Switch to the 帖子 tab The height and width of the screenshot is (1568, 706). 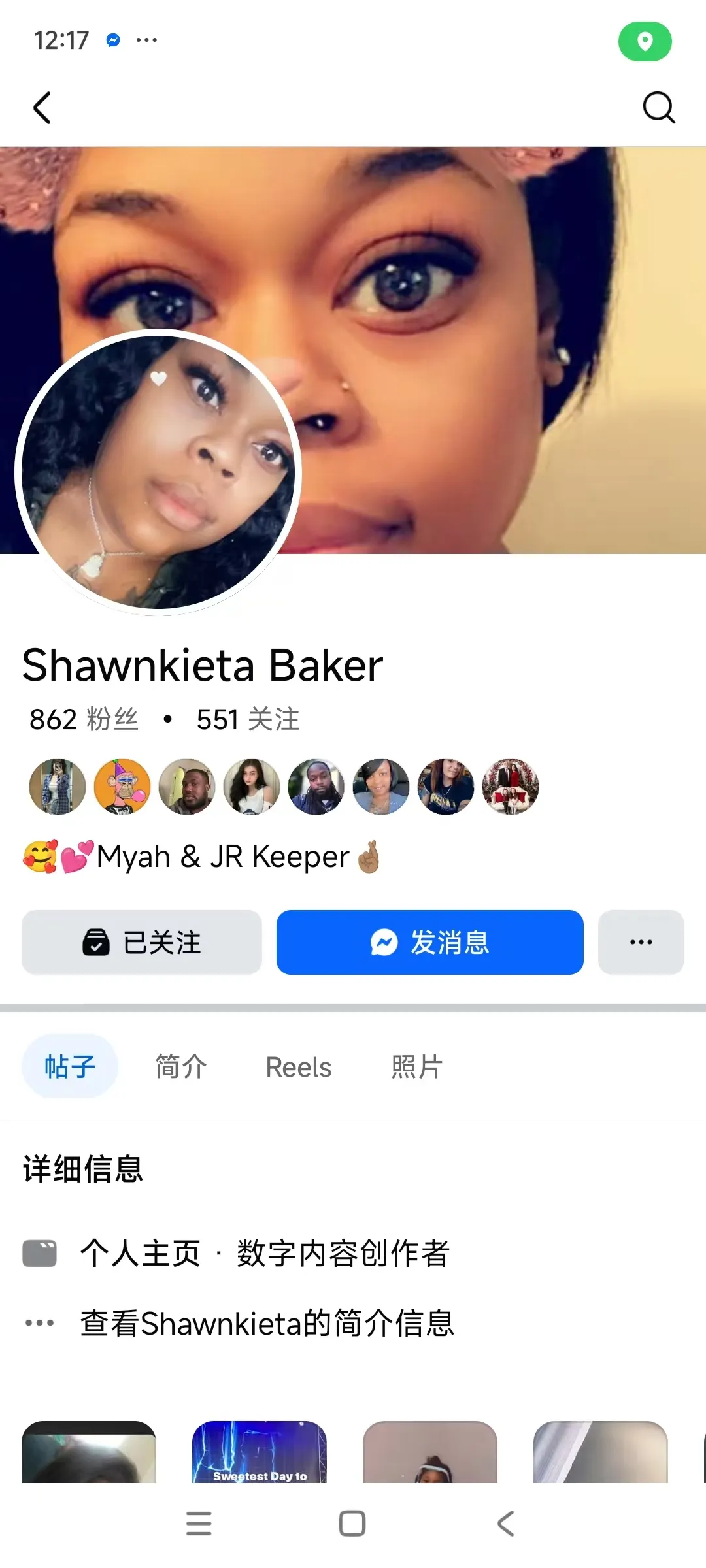point(70,1066)
